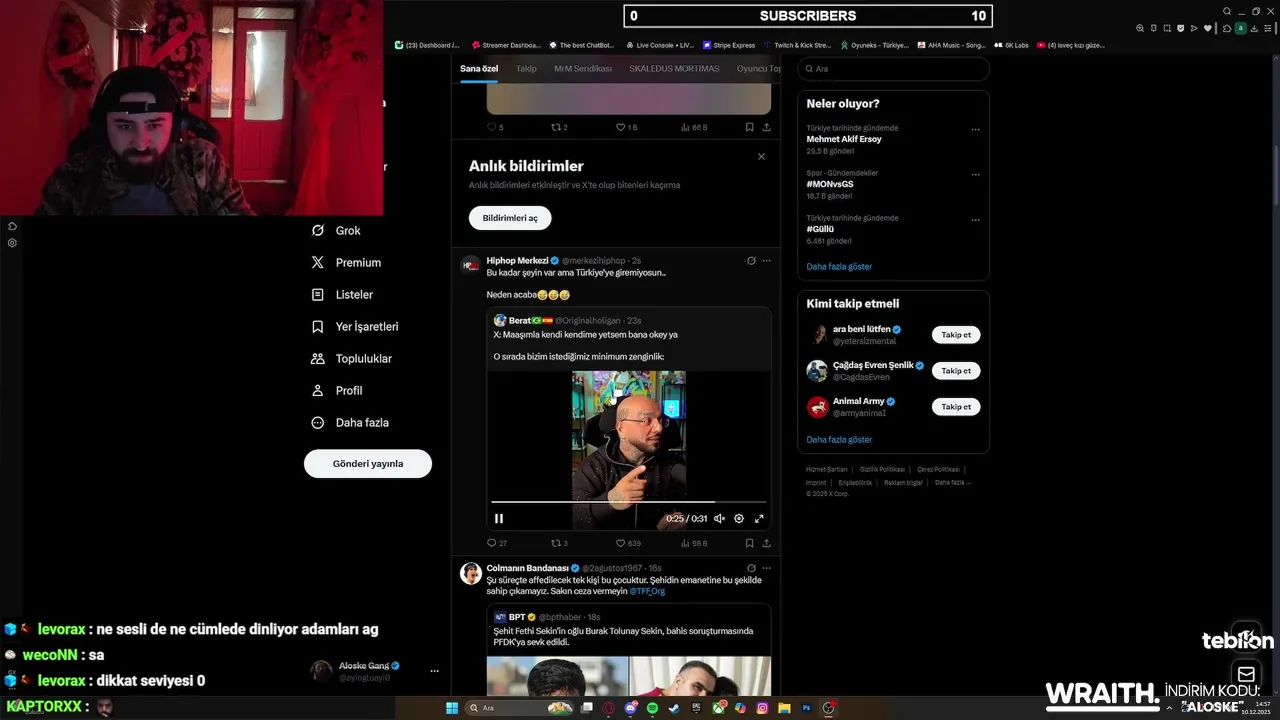Pause the video in Hiphop Merkezi's post
Viewport: 1280px width, 720px height.
click(x=499, y=518)
